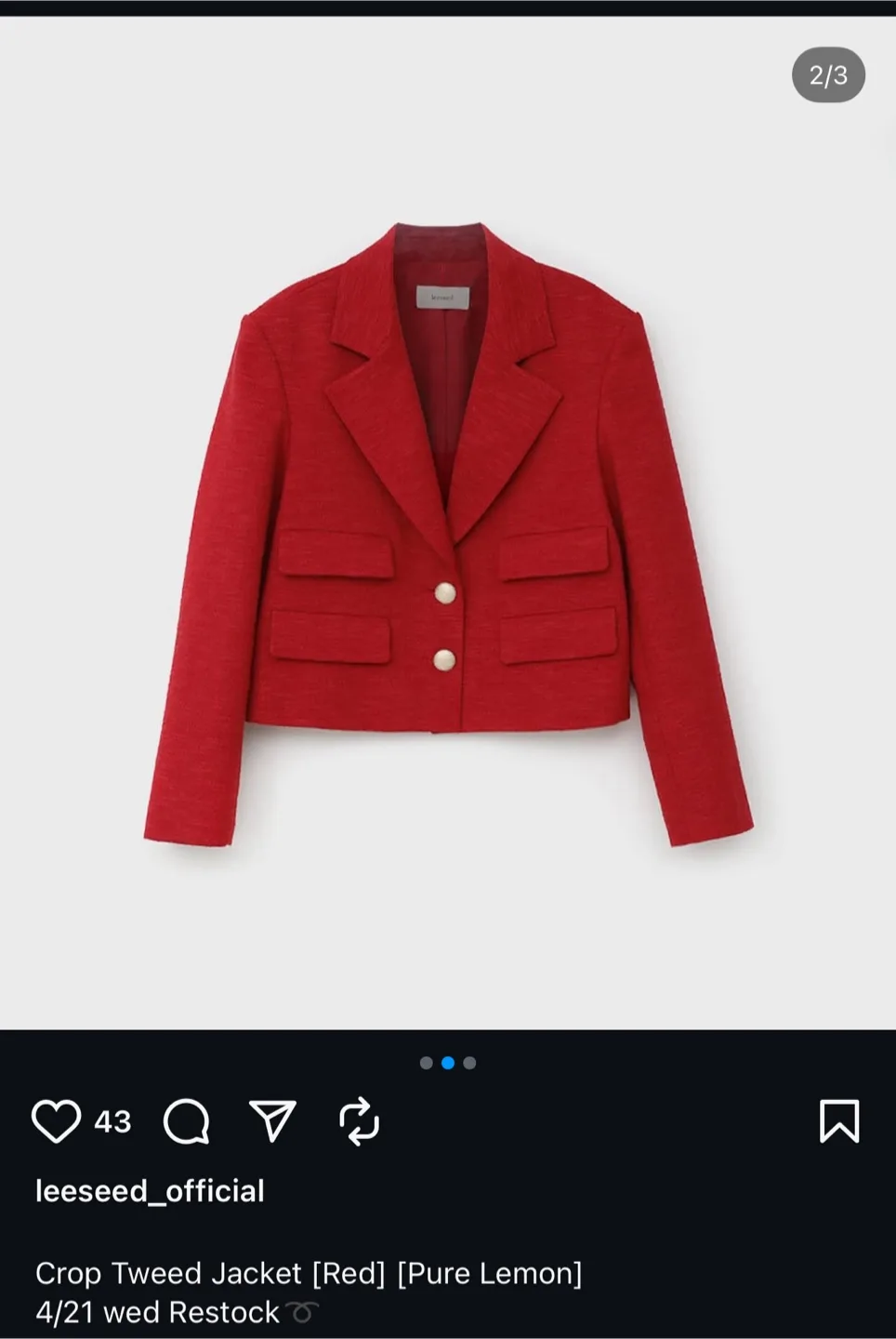896x1339 pixels.
Task: Repost the Crop Tweed Jacket post
Action: pyautogui.click(x=359, y=1120)
